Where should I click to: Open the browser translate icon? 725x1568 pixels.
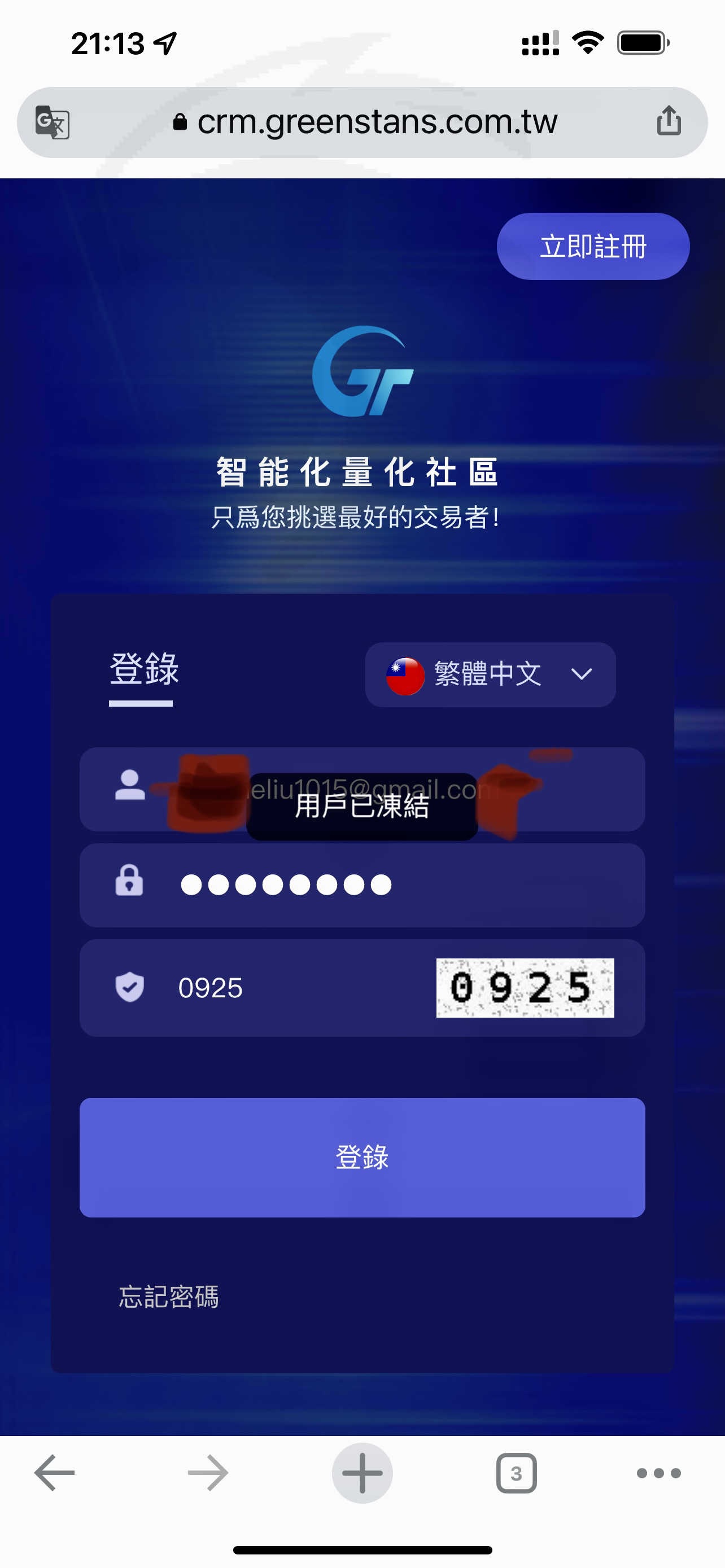click(53, 122)
